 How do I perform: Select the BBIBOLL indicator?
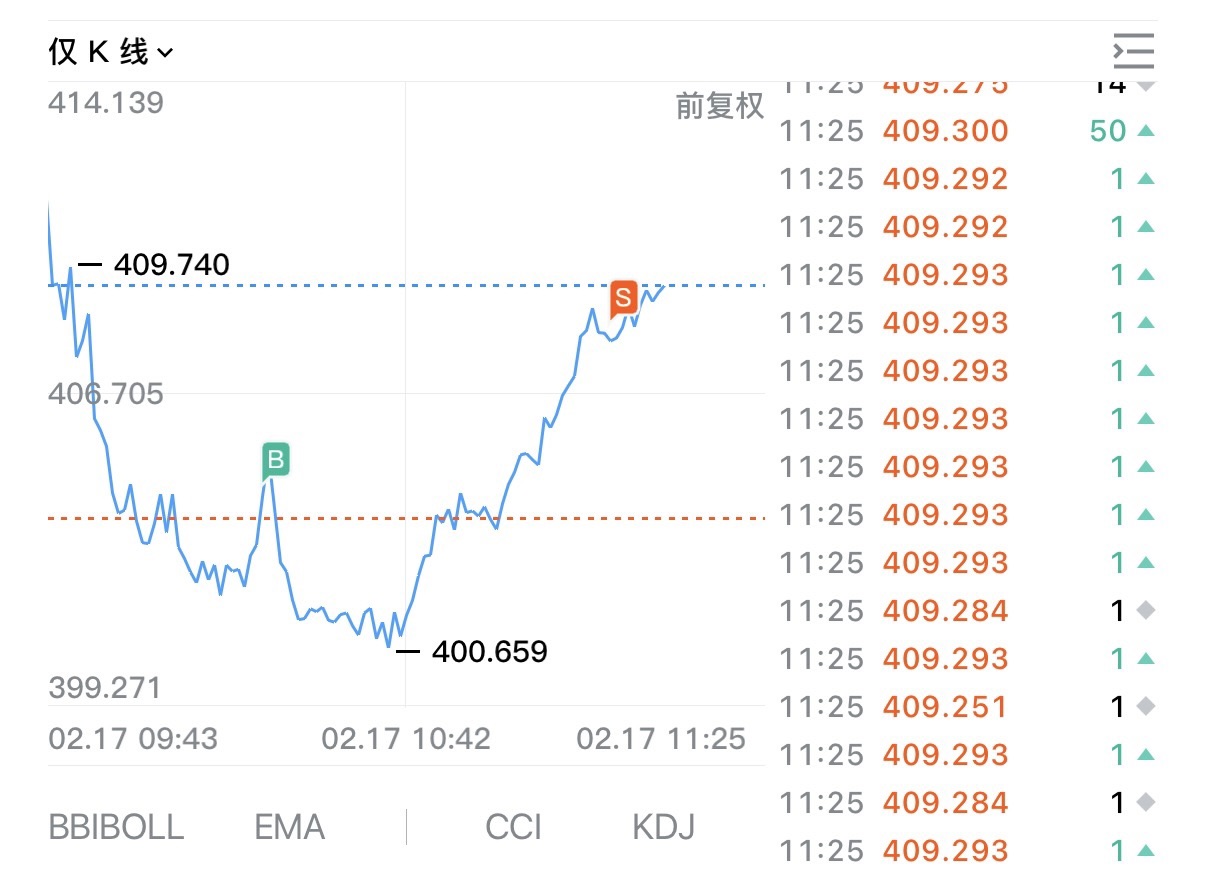click(x=116, y=827)
